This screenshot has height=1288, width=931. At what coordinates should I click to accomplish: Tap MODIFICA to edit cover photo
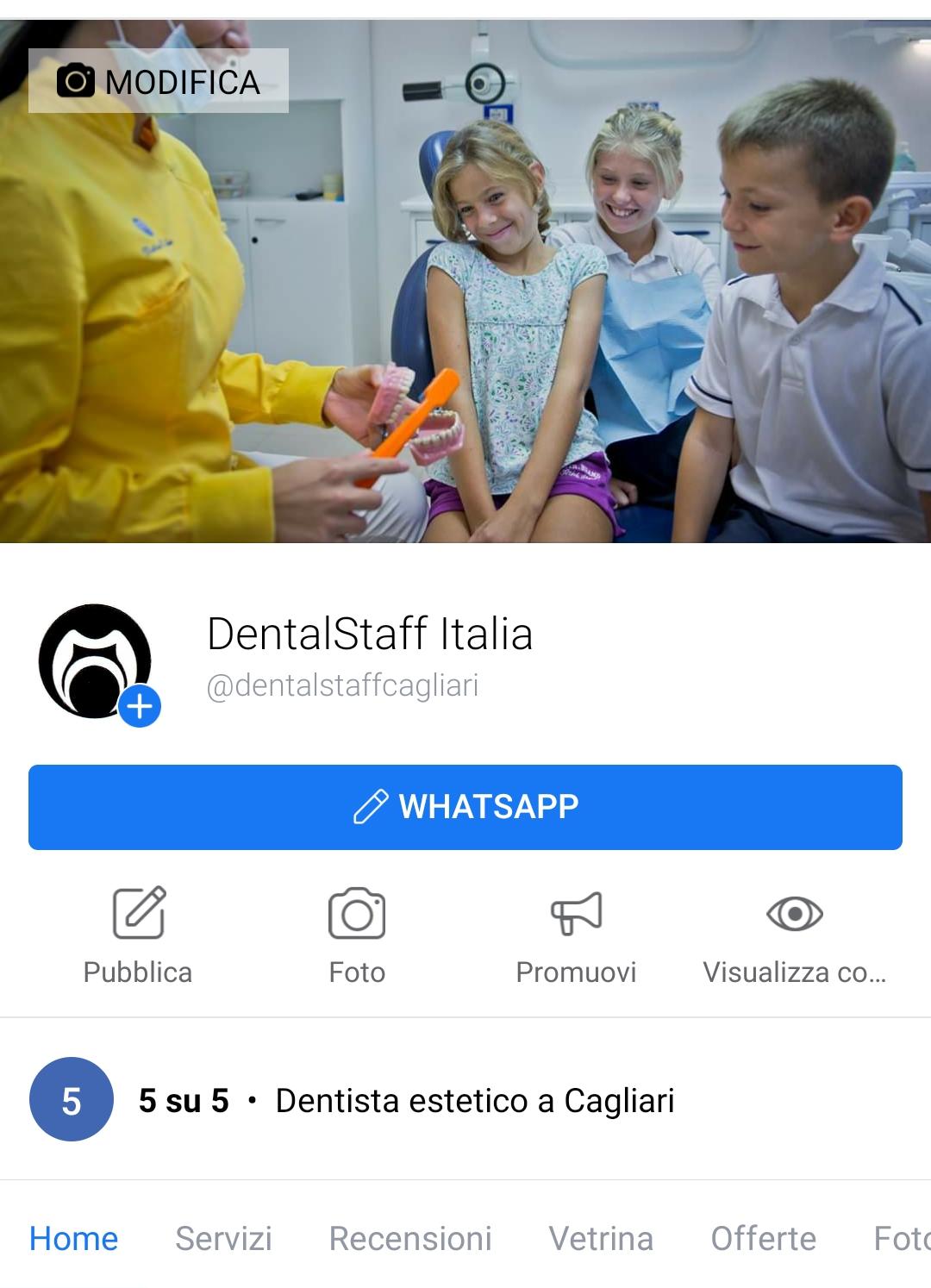coord(159,81)
